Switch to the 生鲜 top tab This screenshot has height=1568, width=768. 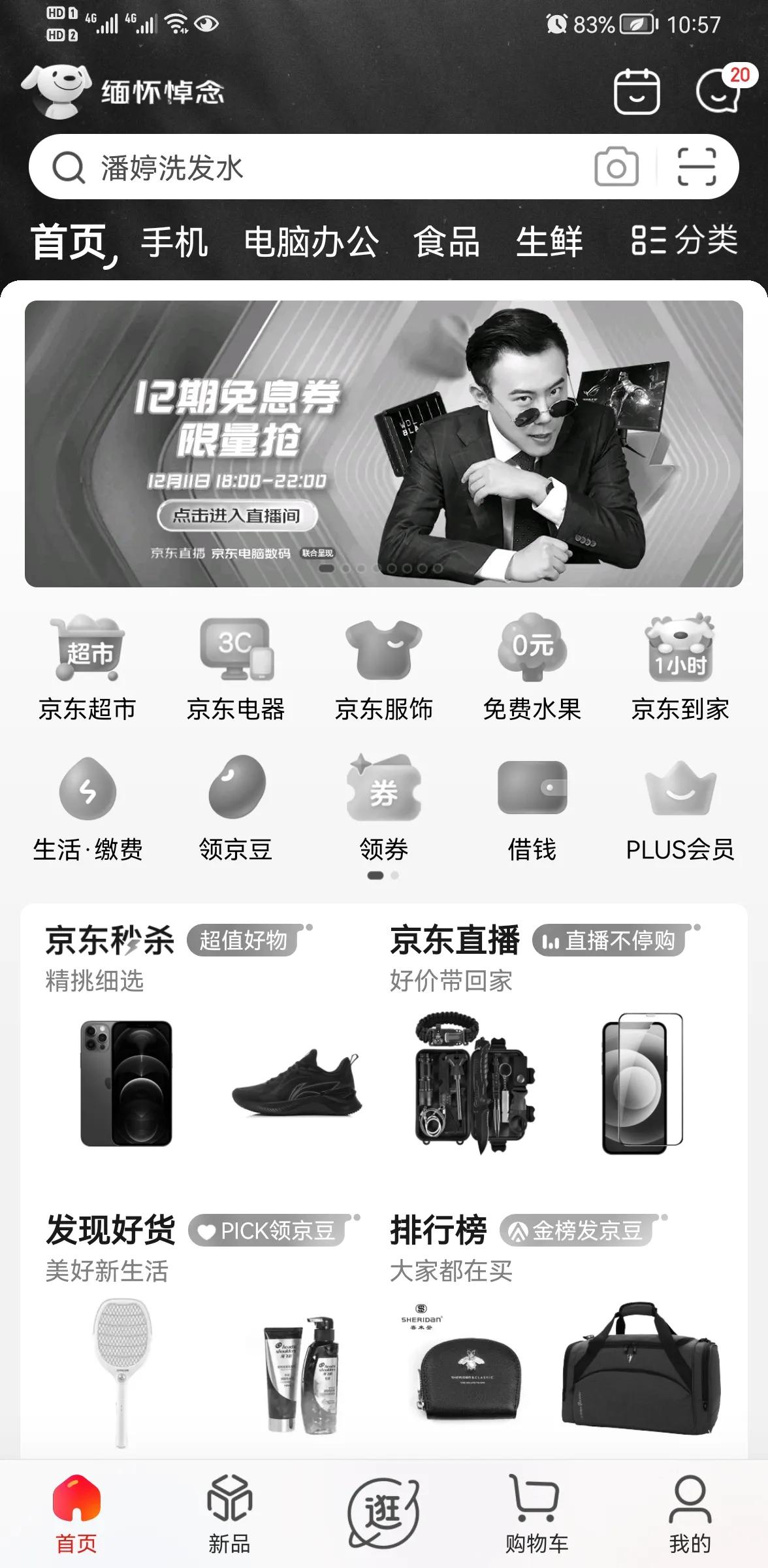[549, 242]
